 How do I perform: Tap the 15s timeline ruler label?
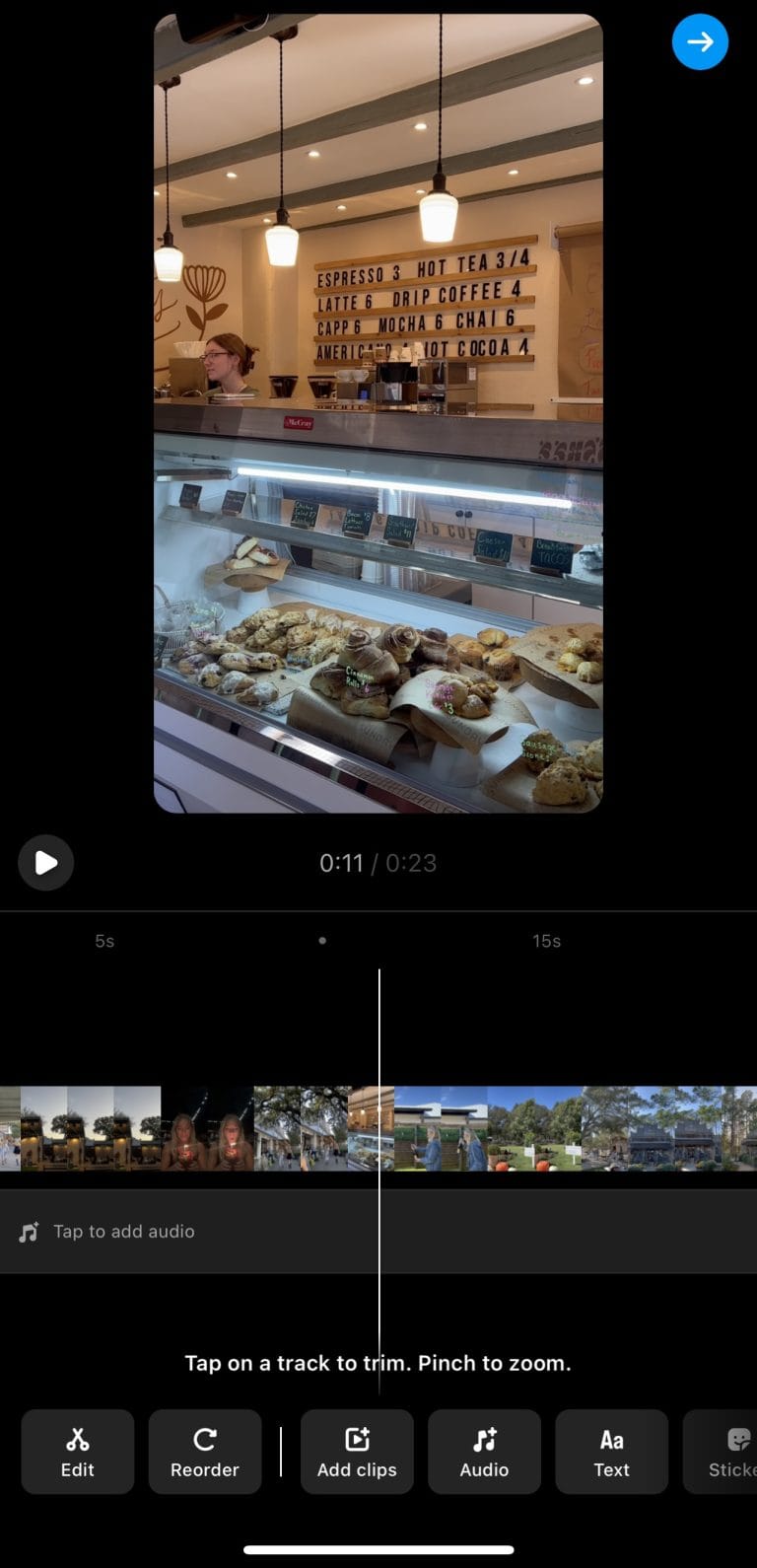546,941
